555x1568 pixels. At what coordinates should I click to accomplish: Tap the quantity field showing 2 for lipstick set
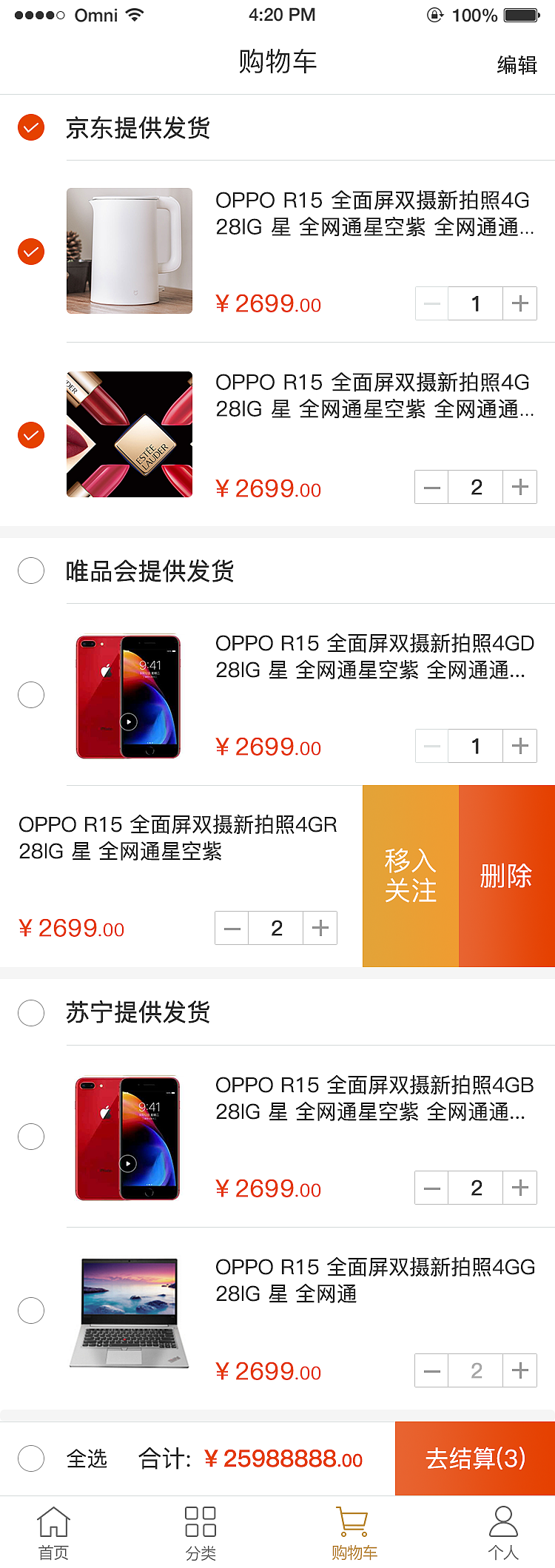475,487
